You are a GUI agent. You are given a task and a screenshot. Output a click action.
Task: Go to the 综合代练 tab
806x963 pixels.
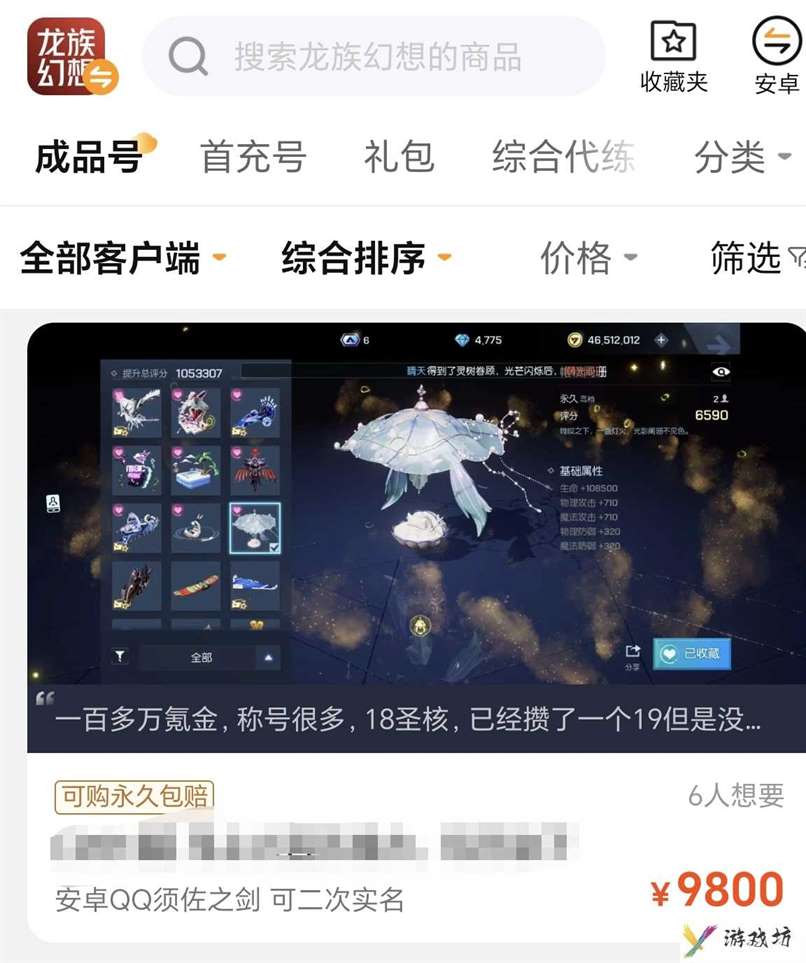[563, 157]
